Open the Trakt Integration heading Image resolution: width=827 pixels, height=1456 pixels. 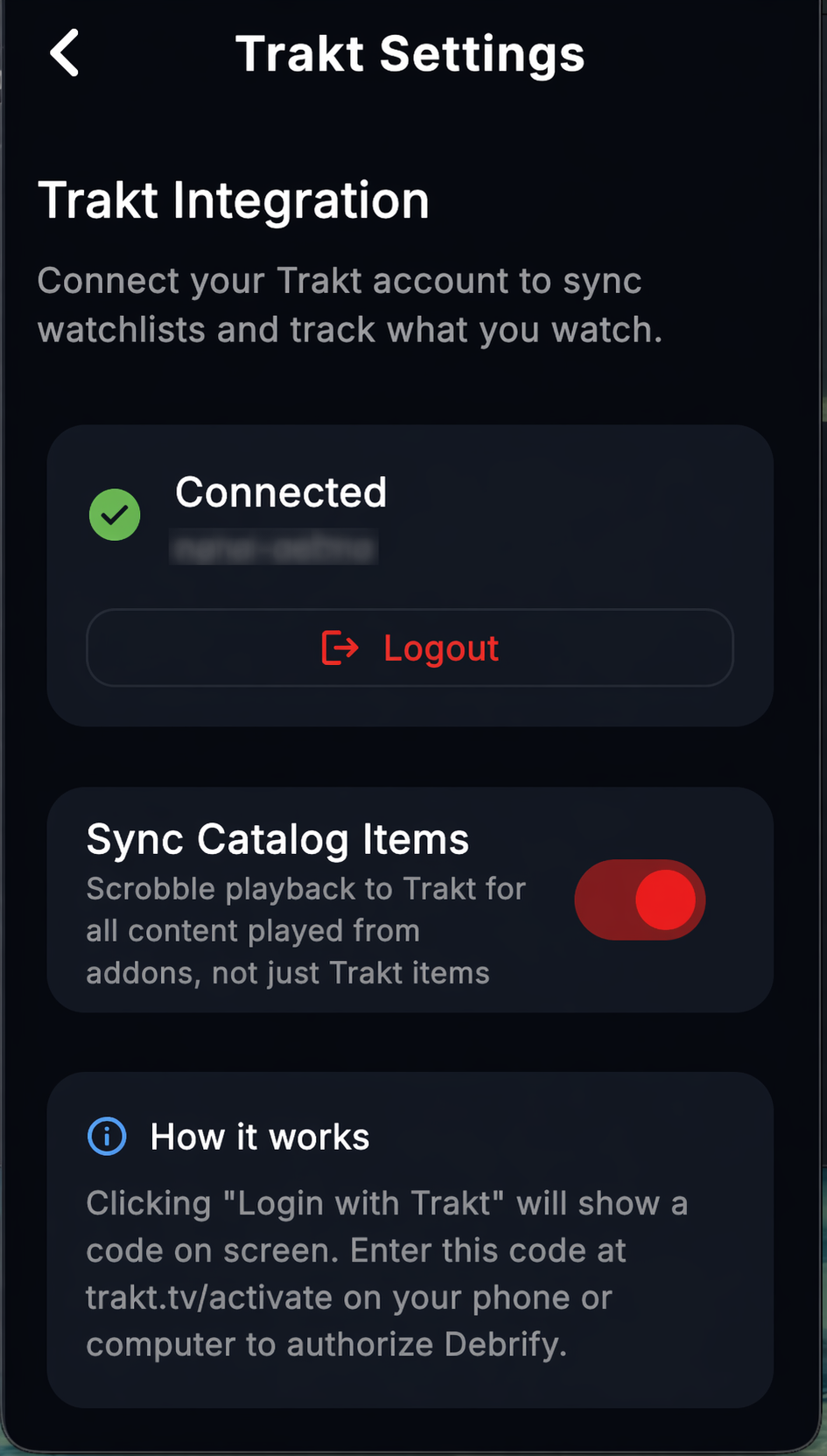[234, 199]
